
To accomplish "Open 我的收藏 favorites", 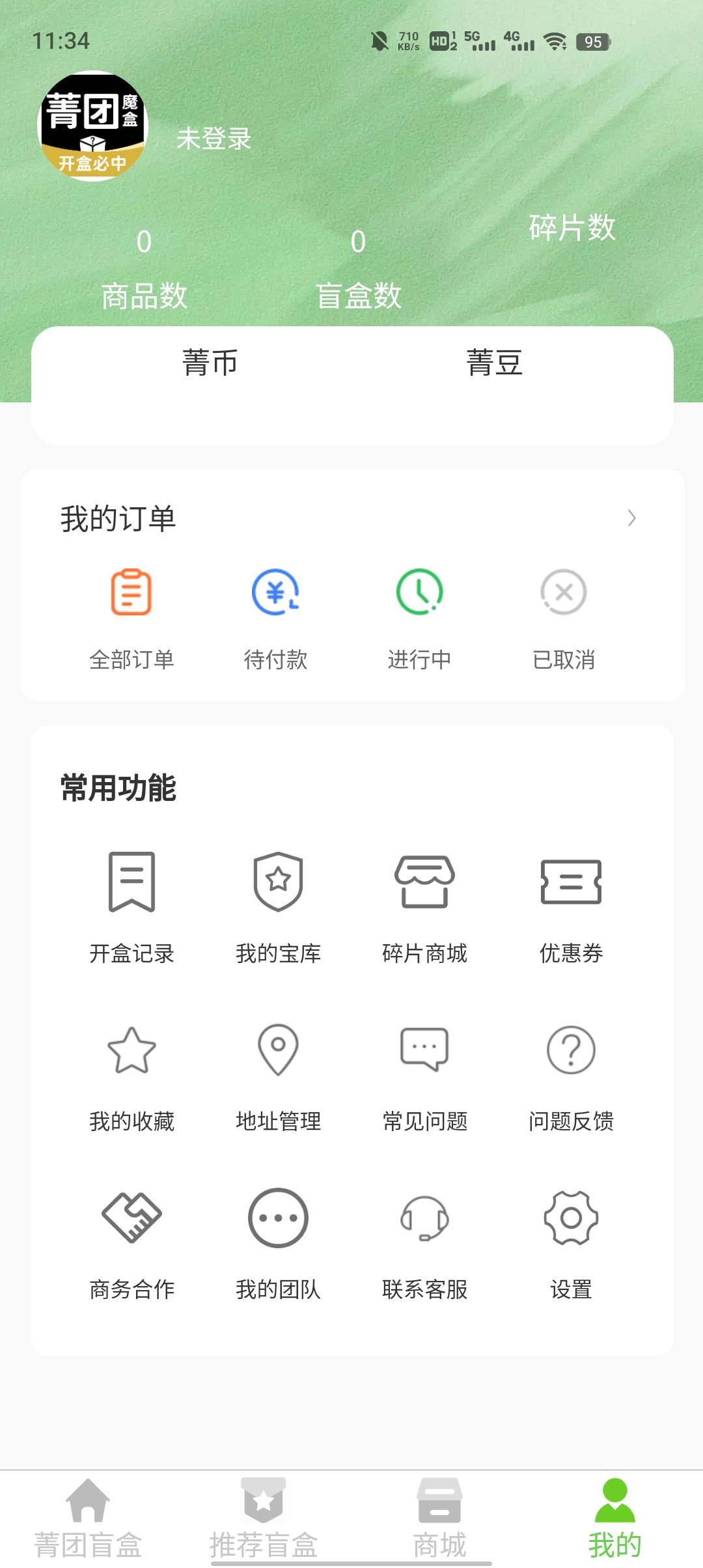I will pos(131,1074).
